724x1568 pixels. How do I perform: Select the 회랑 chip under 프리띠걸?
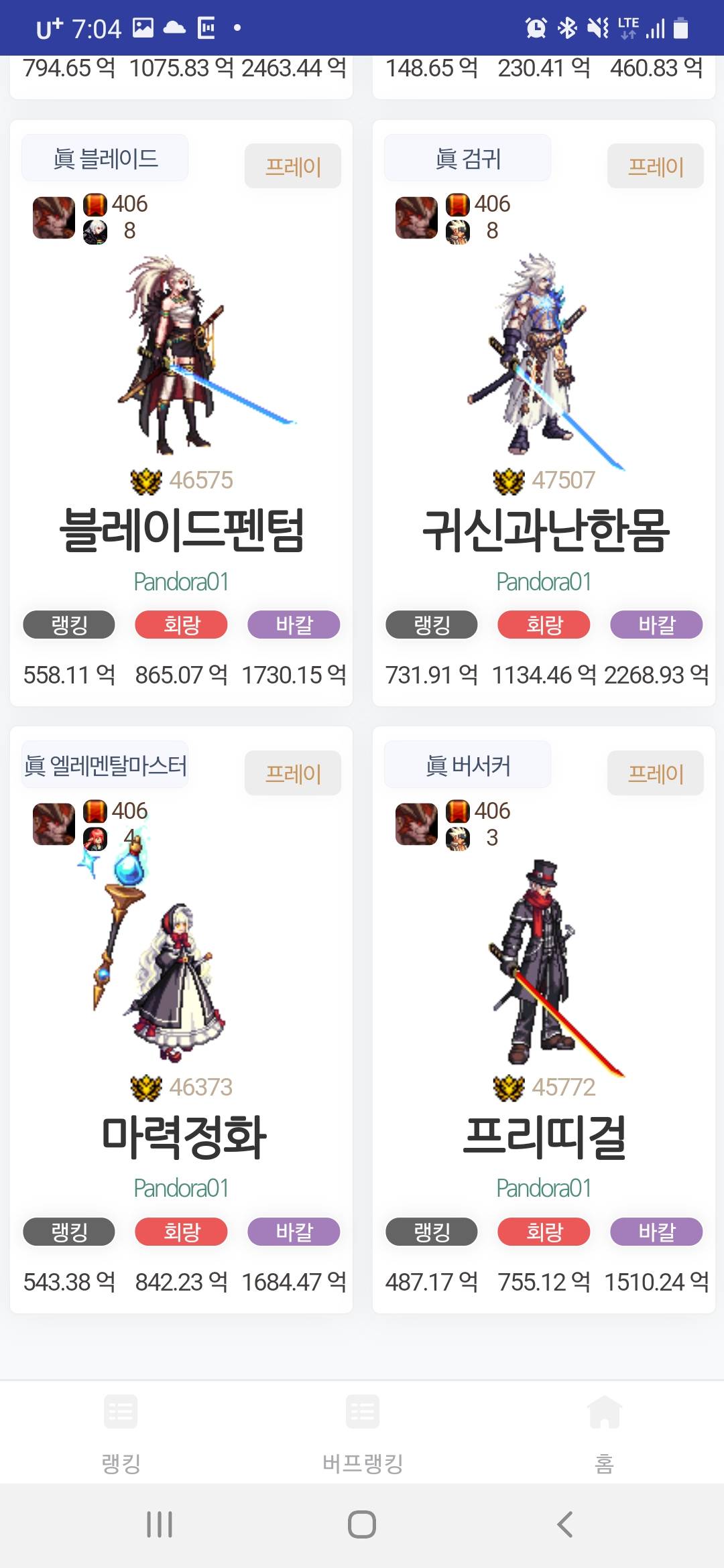[544, 1232]
